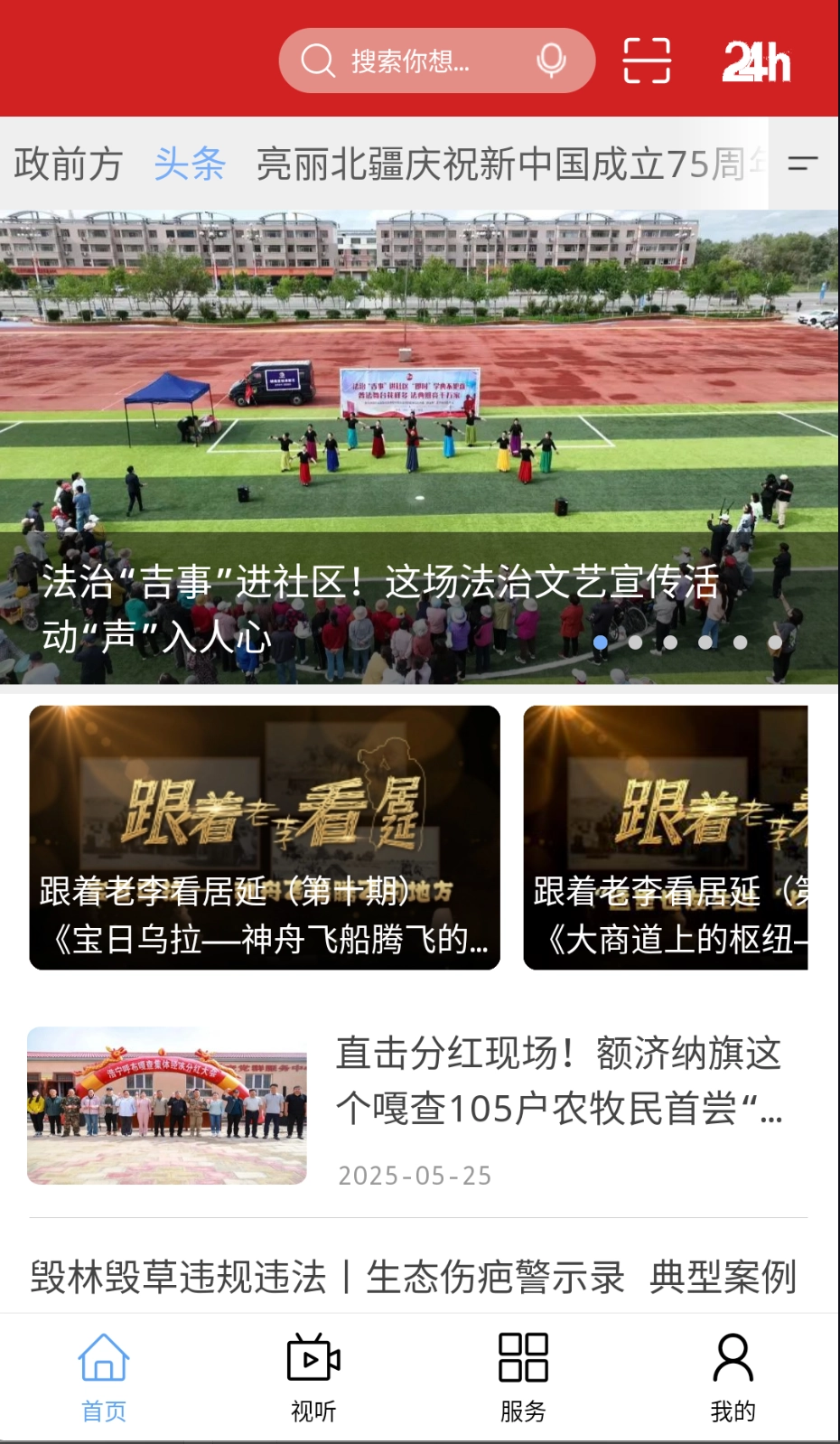Select the last carousel indicator dot
Image resolution: width=840 pixels, height=1444 pixels.
(x=775, y=641)
